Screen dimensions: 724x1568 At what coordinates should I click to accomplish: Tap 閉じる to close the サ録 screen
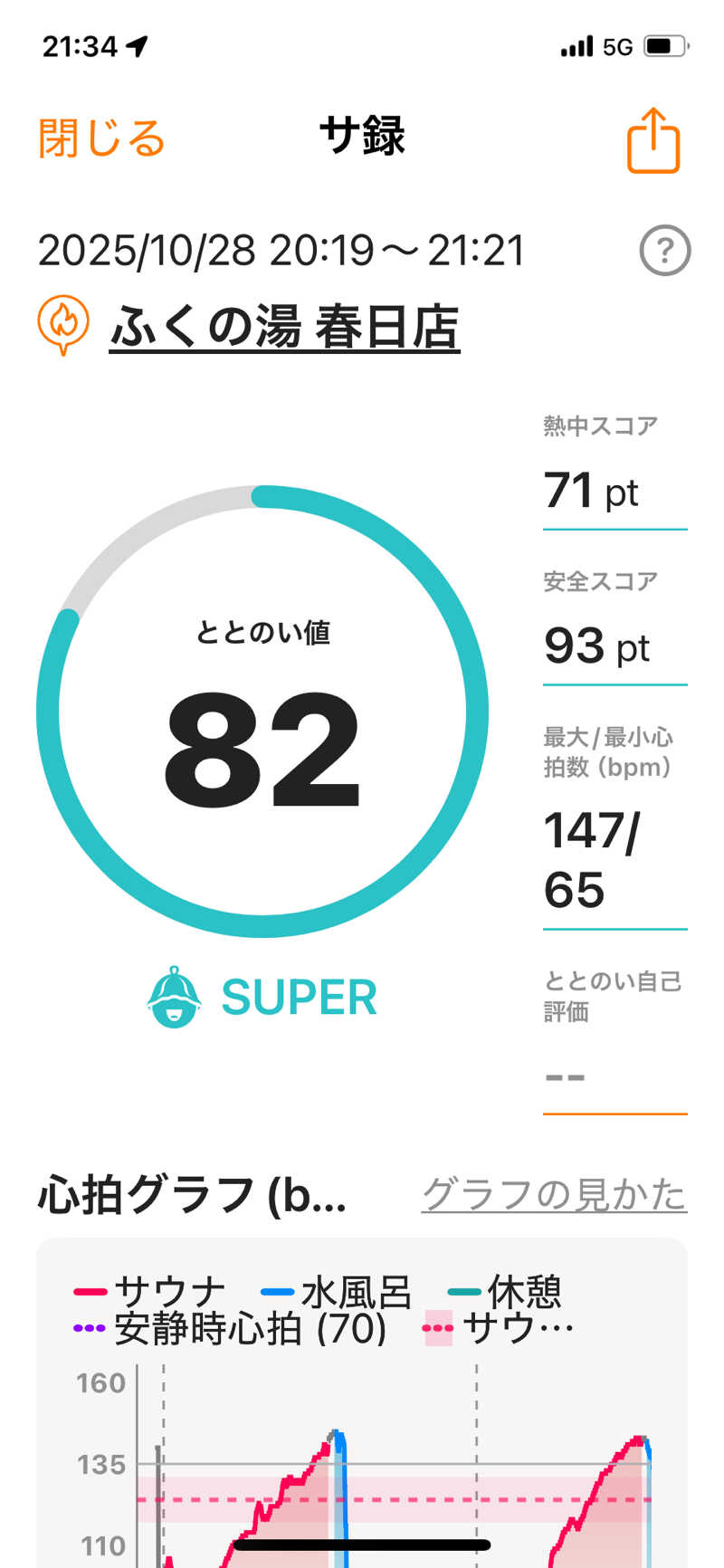(x=101, y=139)
